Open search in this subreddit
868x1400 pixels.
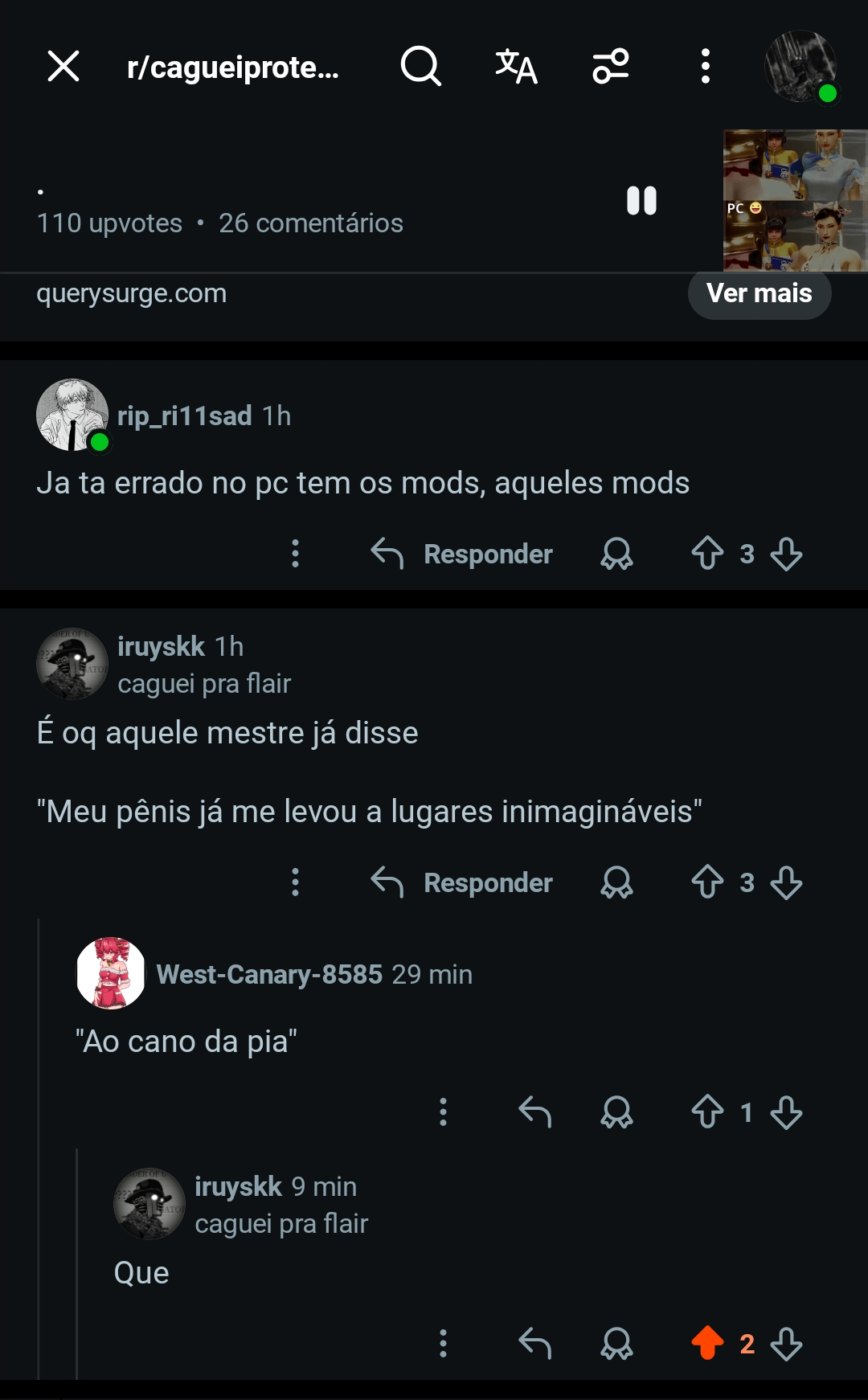420,66
